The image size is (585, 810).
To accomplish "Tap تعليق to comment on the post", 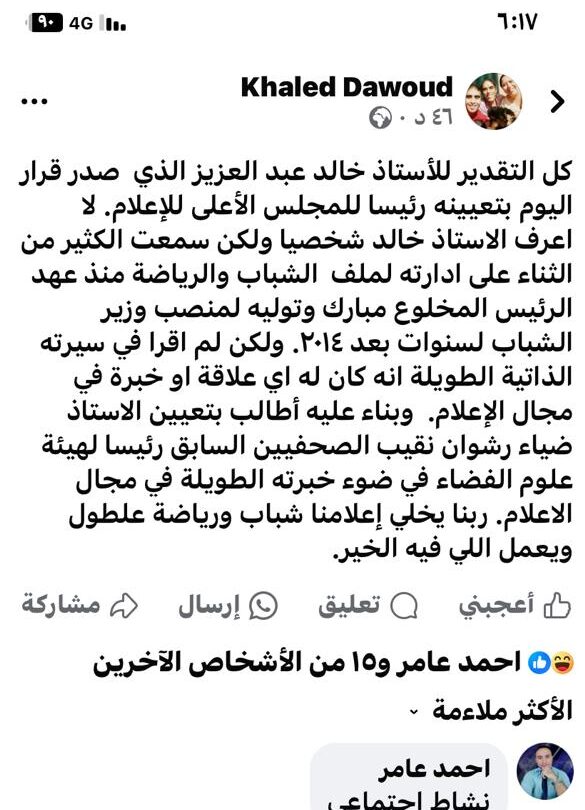I will pyautogui.click(x=368, y=605).
